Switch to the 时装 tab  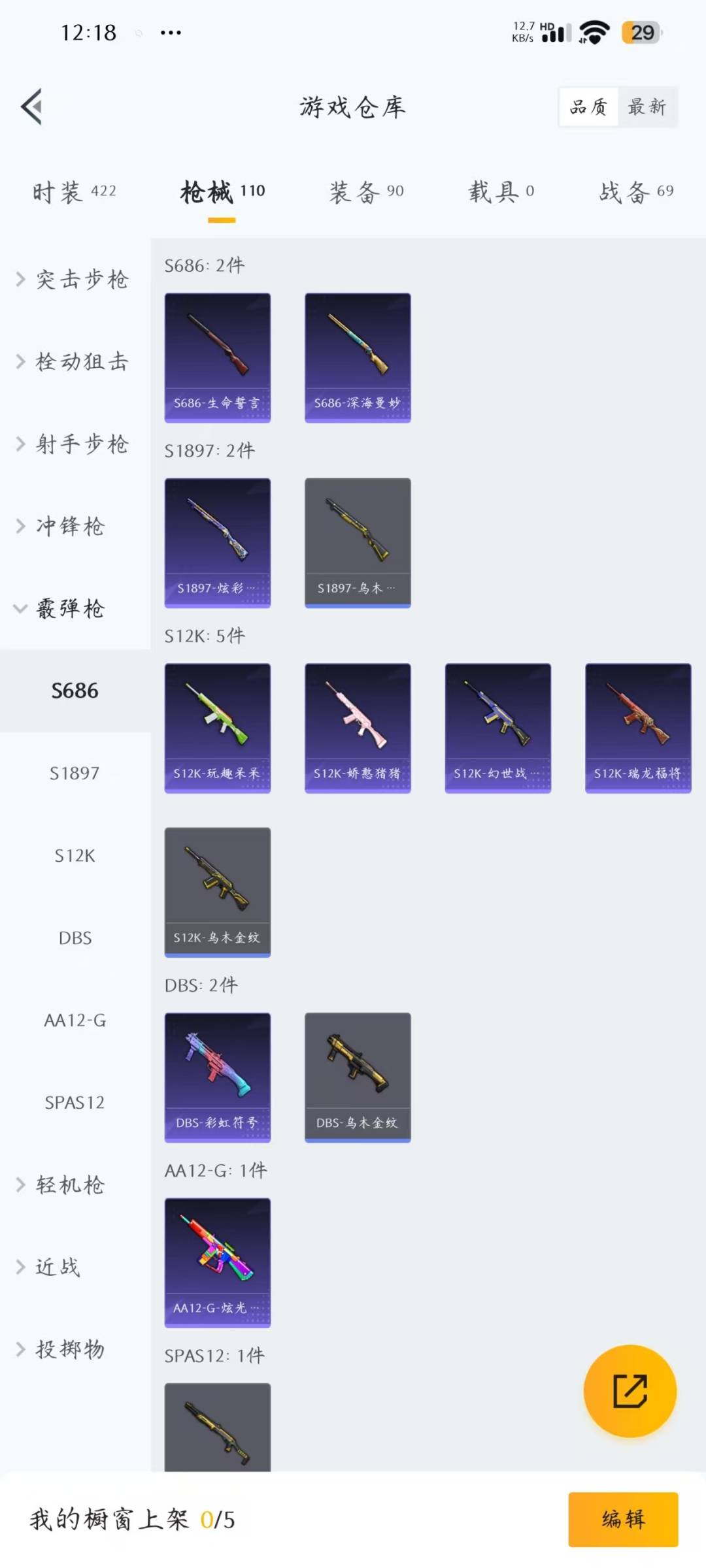pos(75,191)
